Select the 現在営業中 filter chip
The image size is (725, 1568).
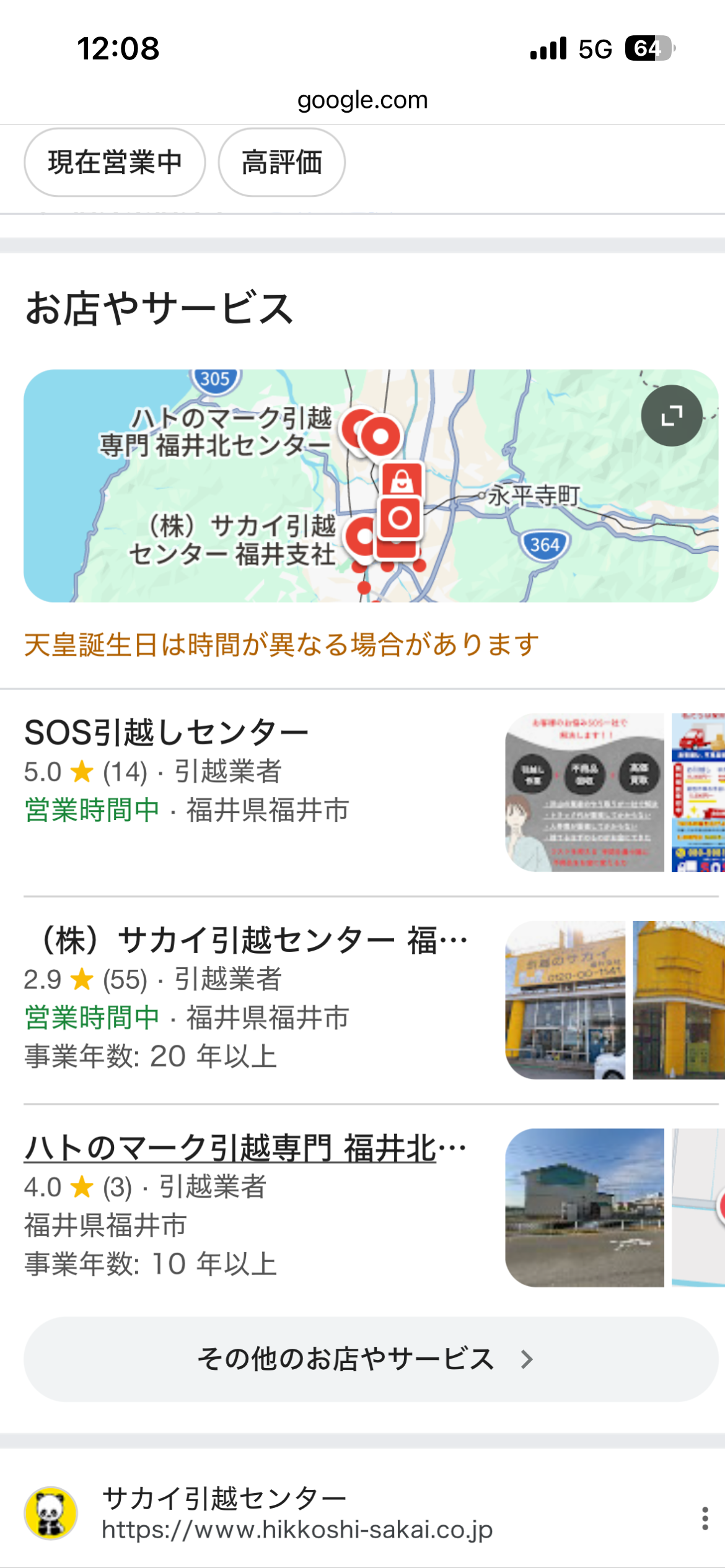click(x=115, y=162)
